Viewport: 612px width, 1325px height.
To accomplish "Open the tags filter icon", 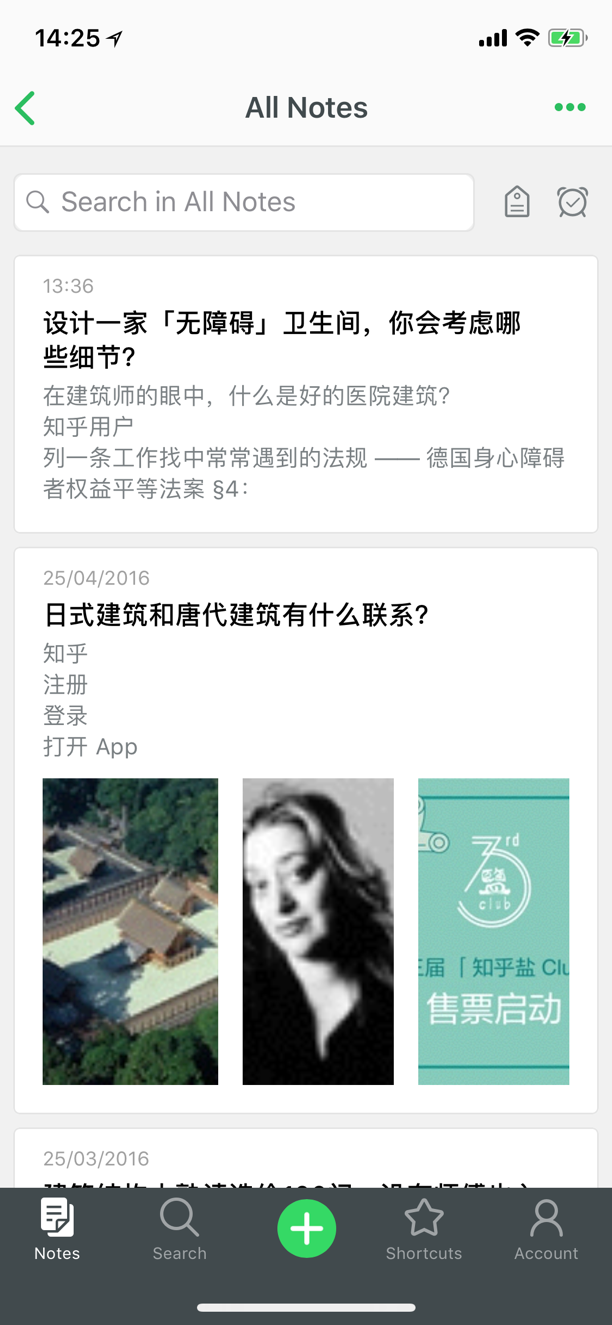I will pos(517,202).
